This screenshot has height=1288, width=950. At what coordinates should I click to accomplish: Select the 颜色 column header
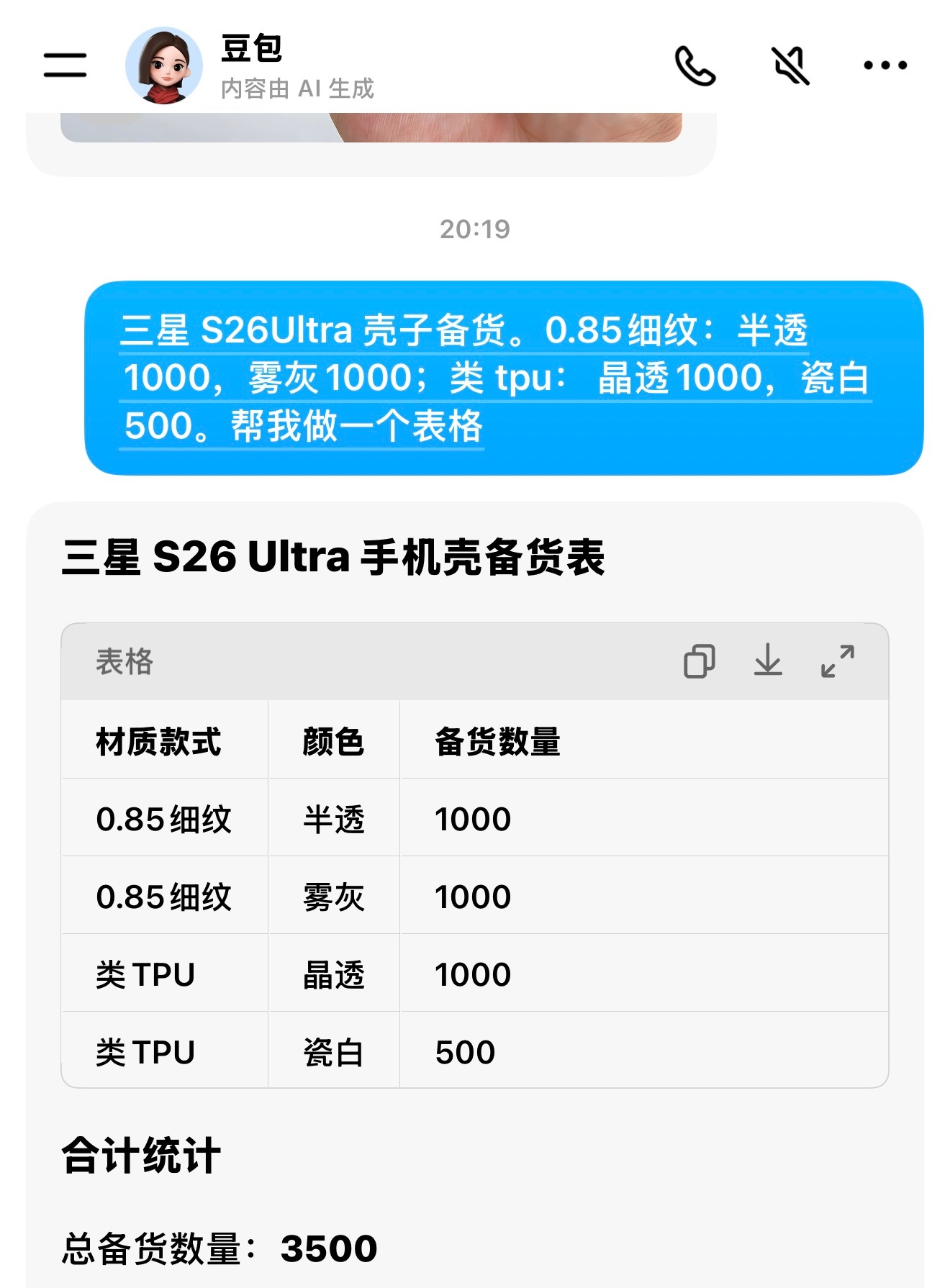pyautogui.click(x=332, y=745)
